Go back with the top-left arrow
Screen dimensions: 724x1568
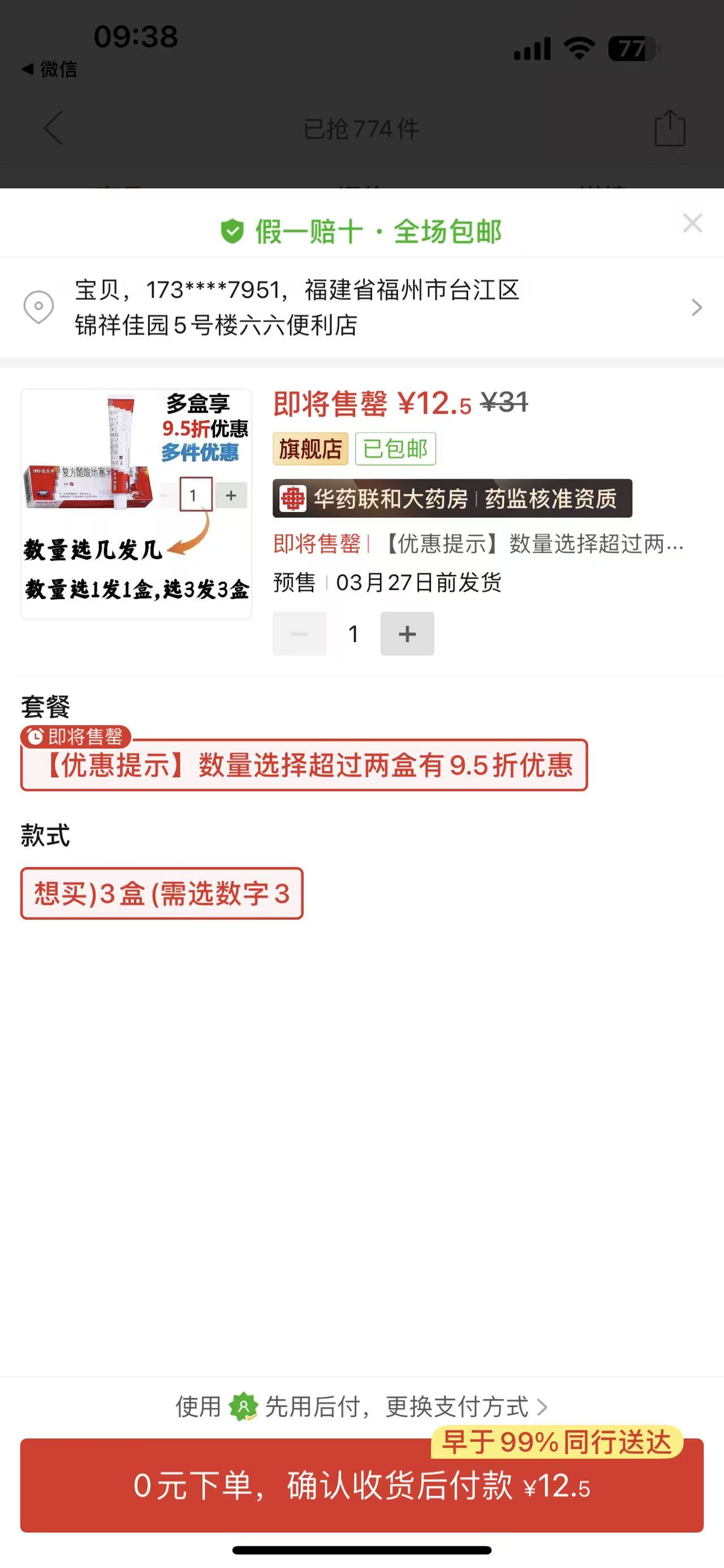[x=54, y=128]
